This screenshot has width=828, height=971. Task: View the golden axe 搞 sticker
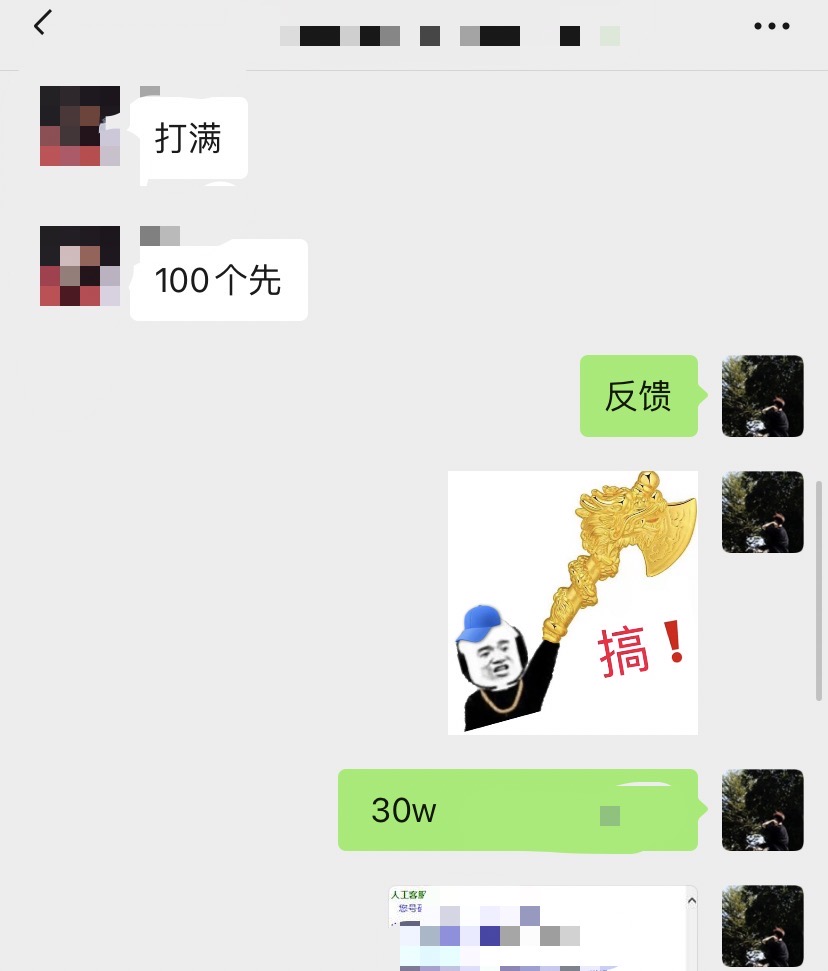pyautogui.click(x=572, y=602)
